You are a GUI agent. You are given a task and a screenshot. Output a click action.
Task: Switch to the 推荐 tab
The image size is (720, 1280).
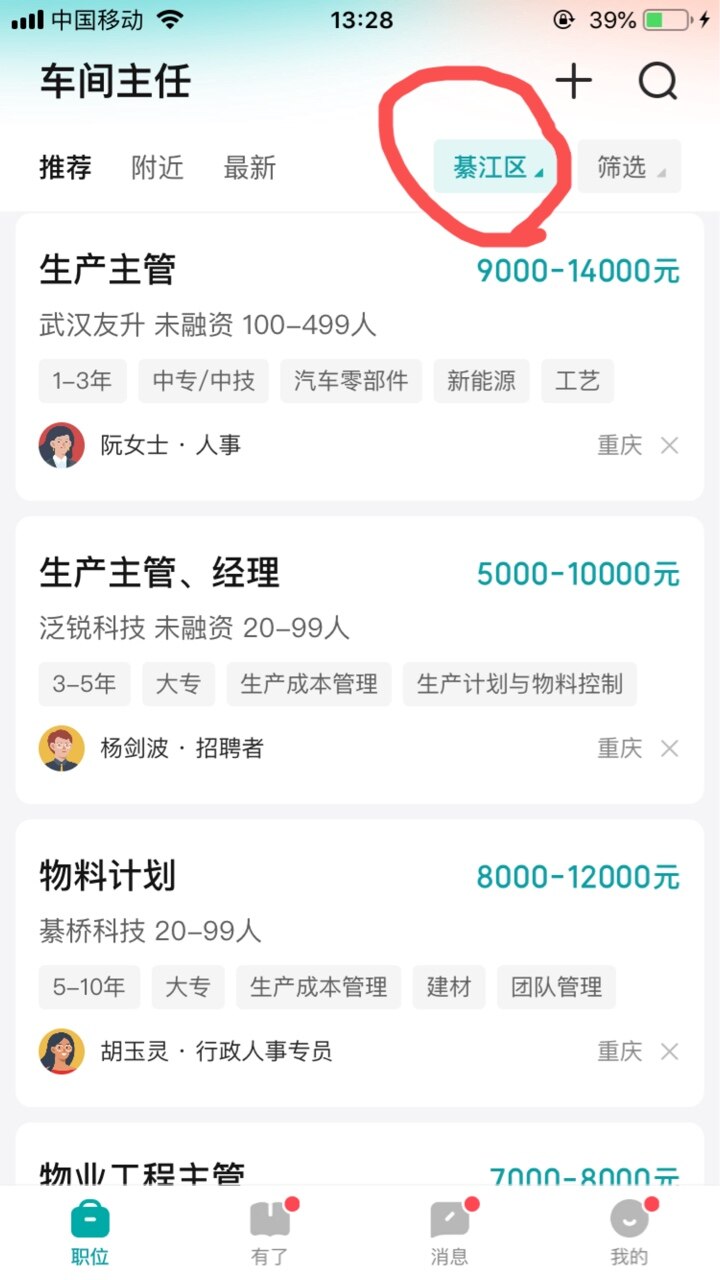point(66,168)
